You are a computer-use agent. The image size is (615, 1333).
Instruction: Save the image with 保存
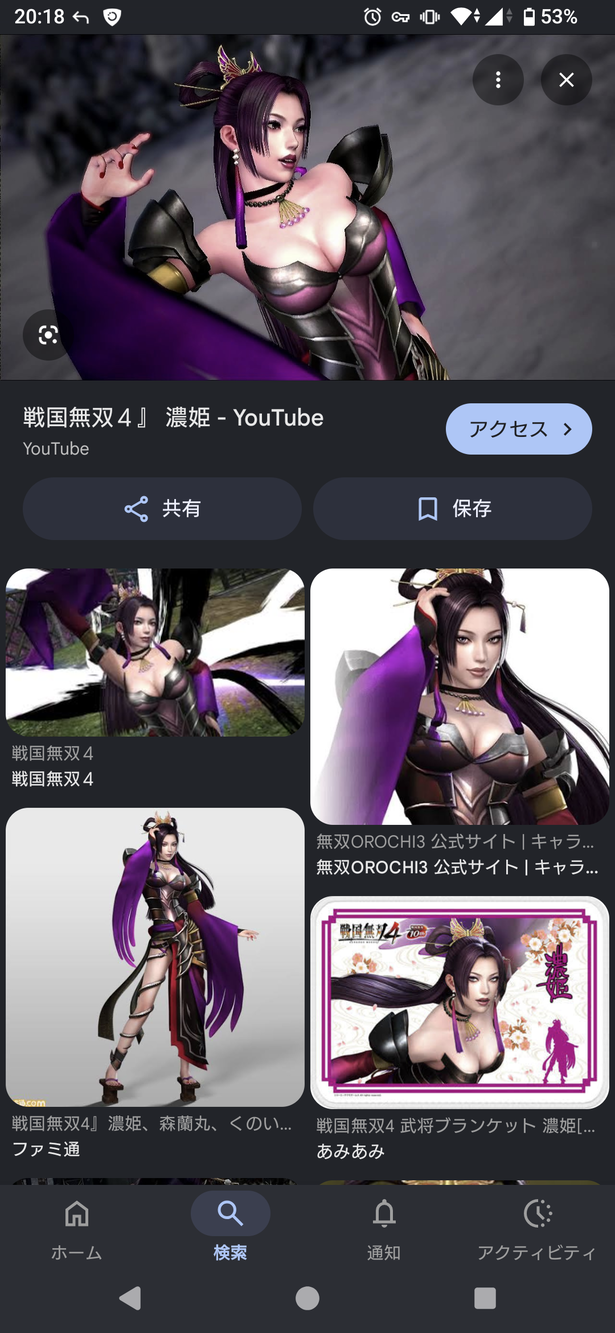click(x=453, y=509)
